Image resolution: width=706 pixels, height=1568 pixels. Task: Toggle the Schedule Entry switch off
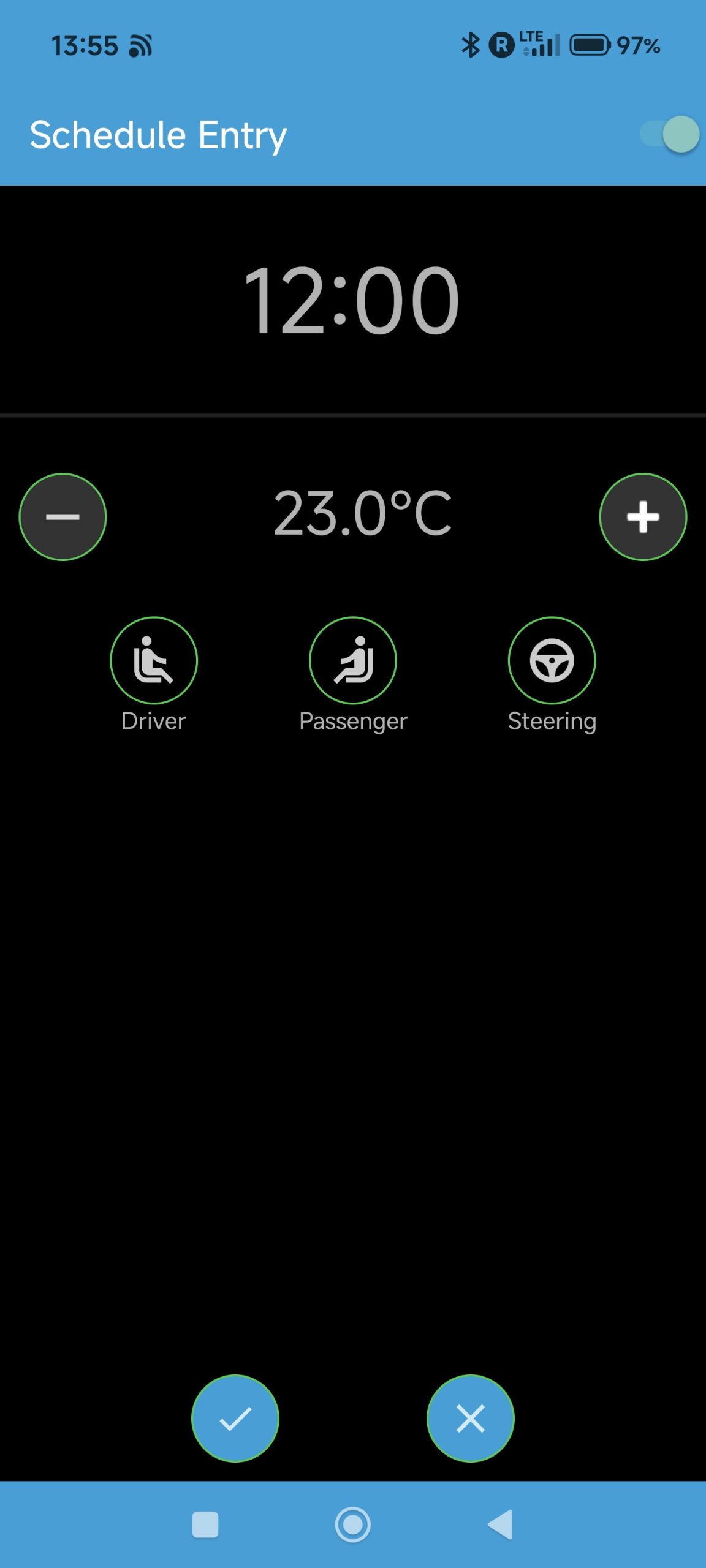click(x=670, y=134)
